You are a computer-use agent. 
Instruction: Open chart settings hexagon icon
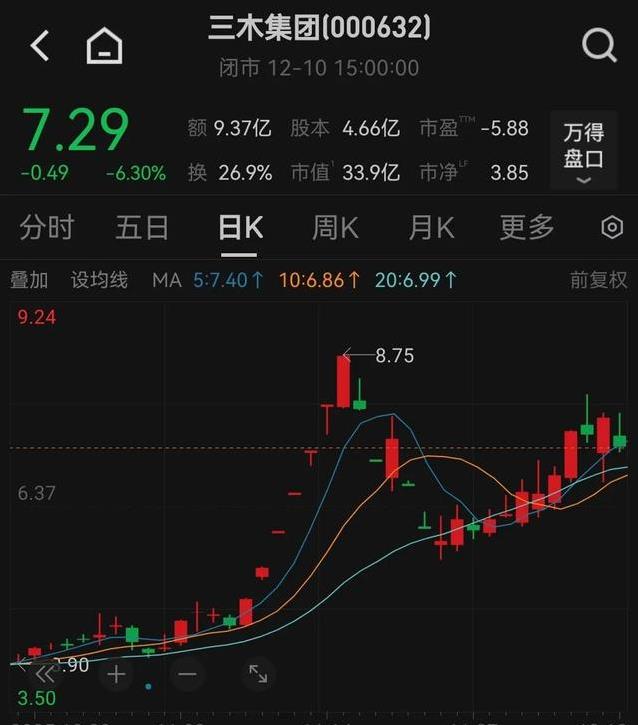612,228
